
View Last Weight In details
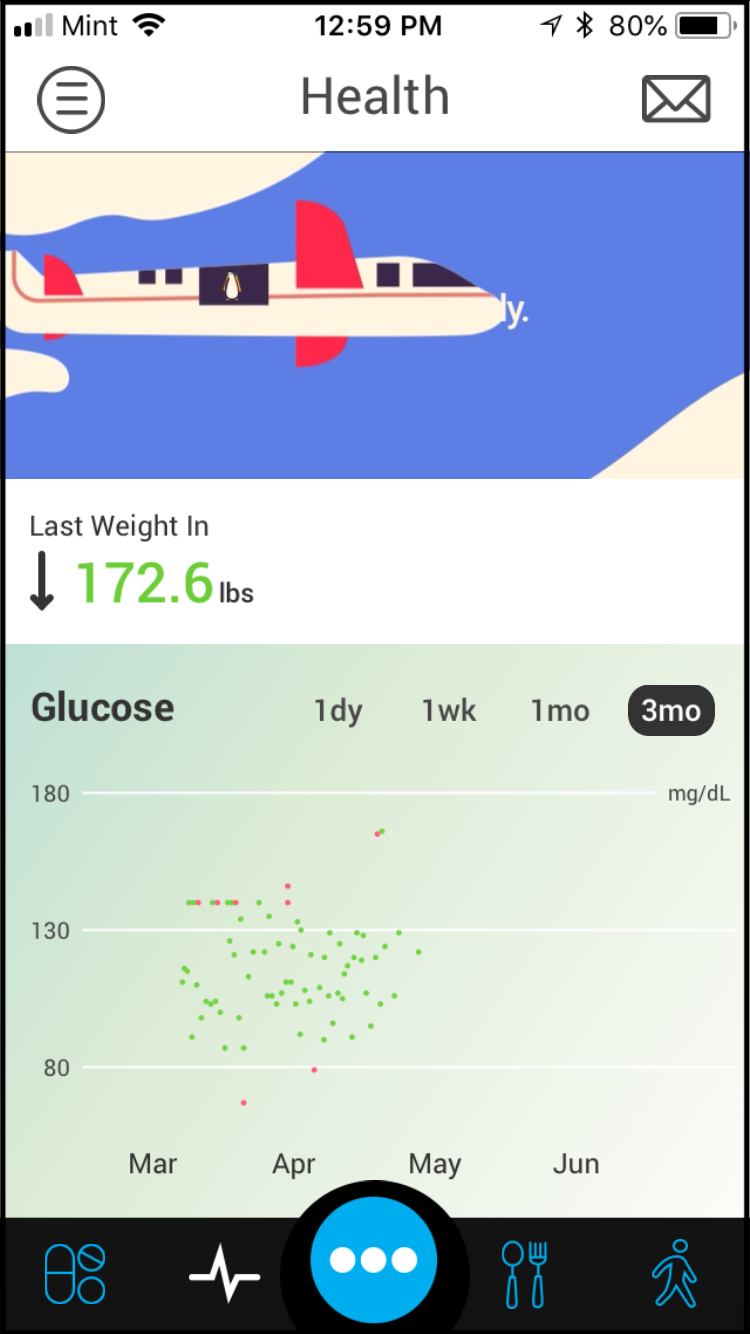coord(142,562)
